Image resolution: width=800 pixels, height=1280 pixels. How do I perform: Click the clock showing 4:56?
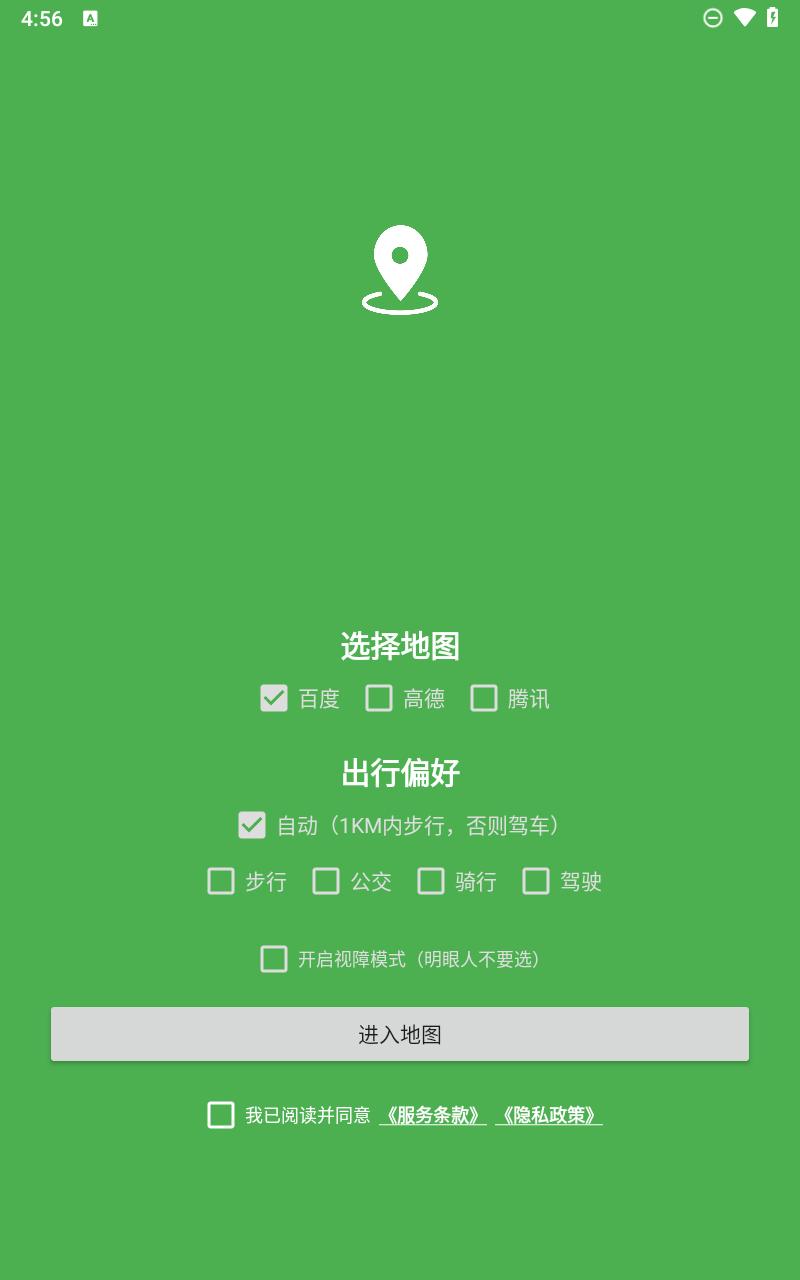point(42,16)
